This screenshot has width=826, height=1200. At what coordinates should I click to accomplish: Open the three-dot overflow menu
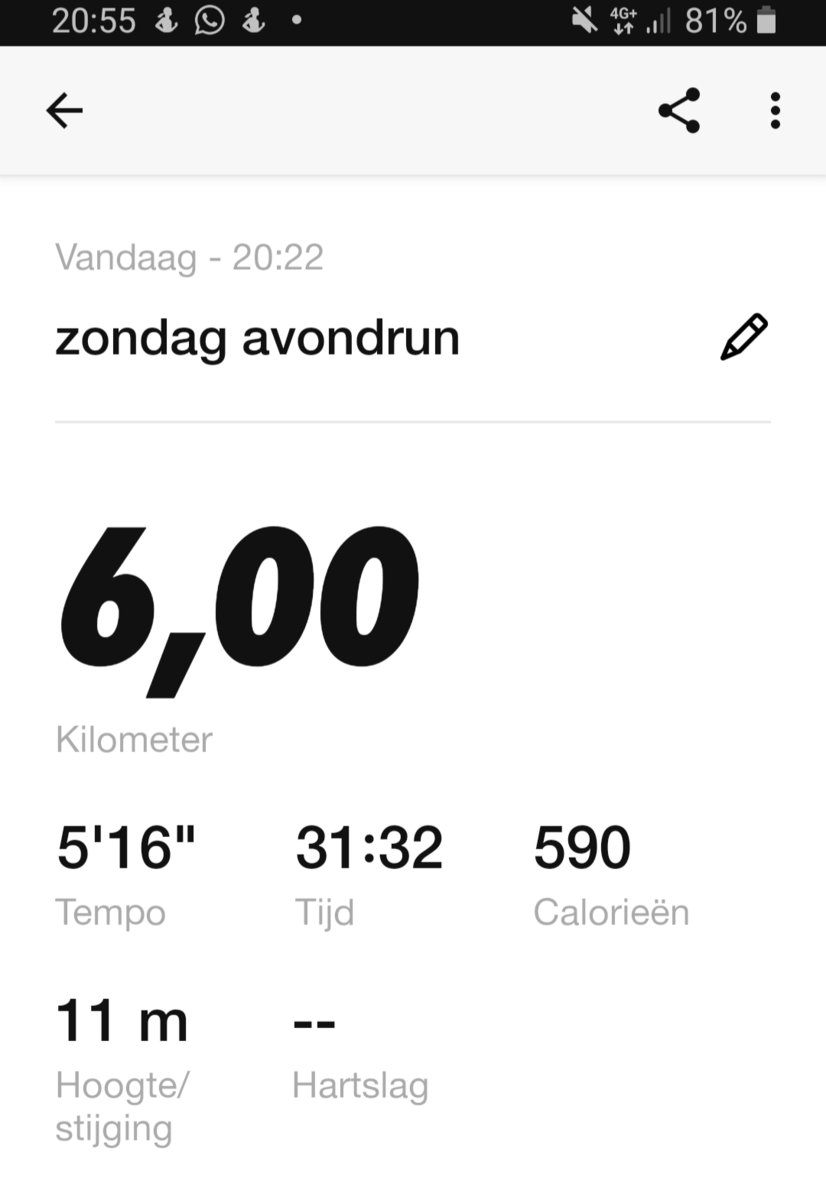click(x=775, y=111)
